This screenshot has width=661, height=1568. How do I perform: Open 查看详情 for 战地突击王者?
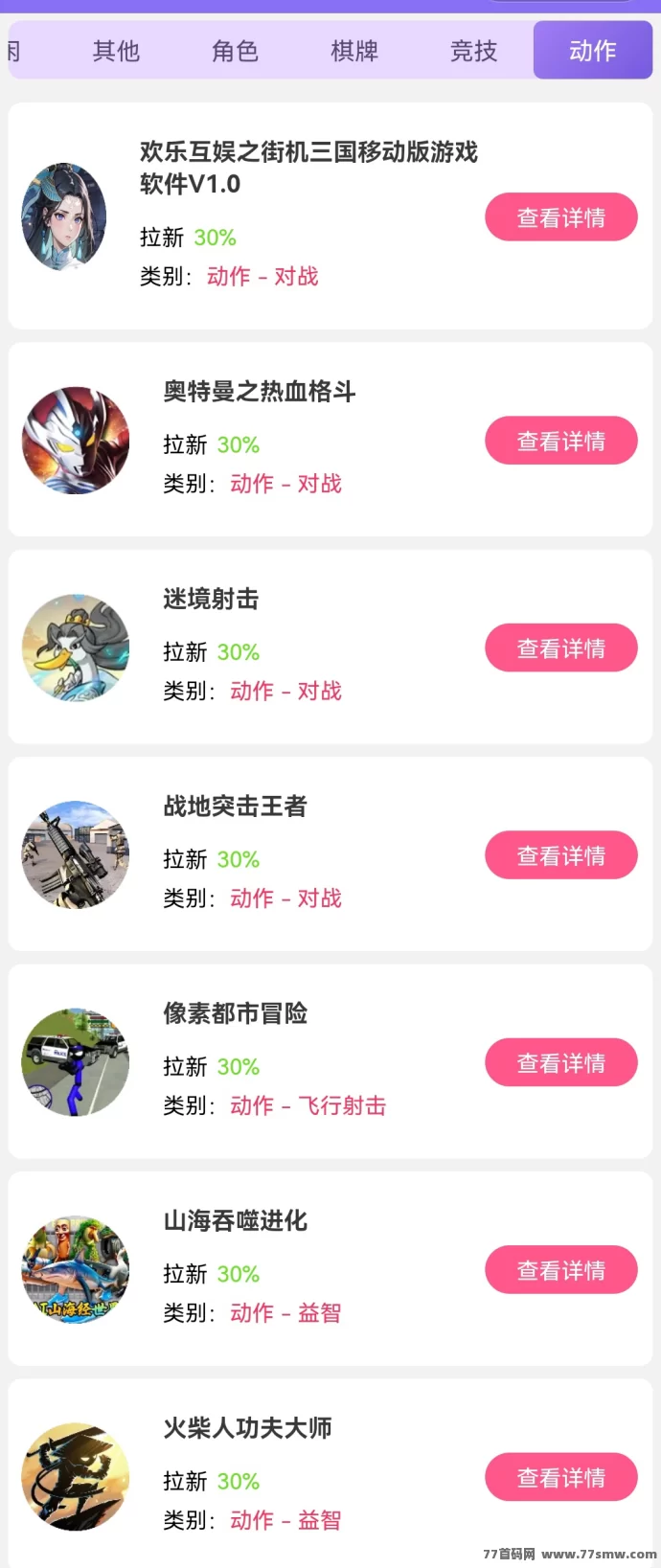[560, 855]
